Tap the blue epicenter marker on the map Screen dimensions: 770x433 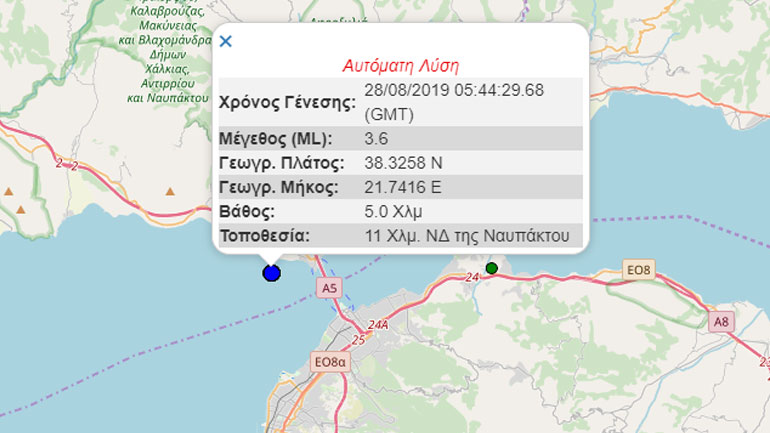pos(271,272)
